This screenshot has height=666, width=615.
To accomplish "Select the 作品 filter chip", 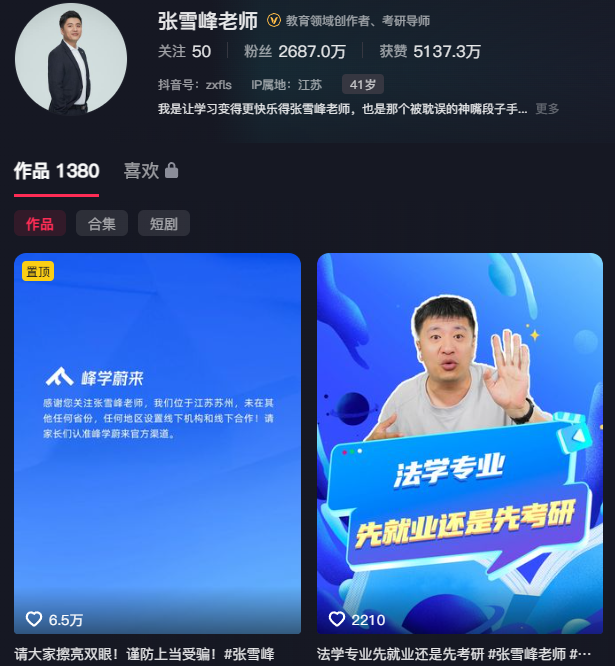I will (x=40, y=224).
